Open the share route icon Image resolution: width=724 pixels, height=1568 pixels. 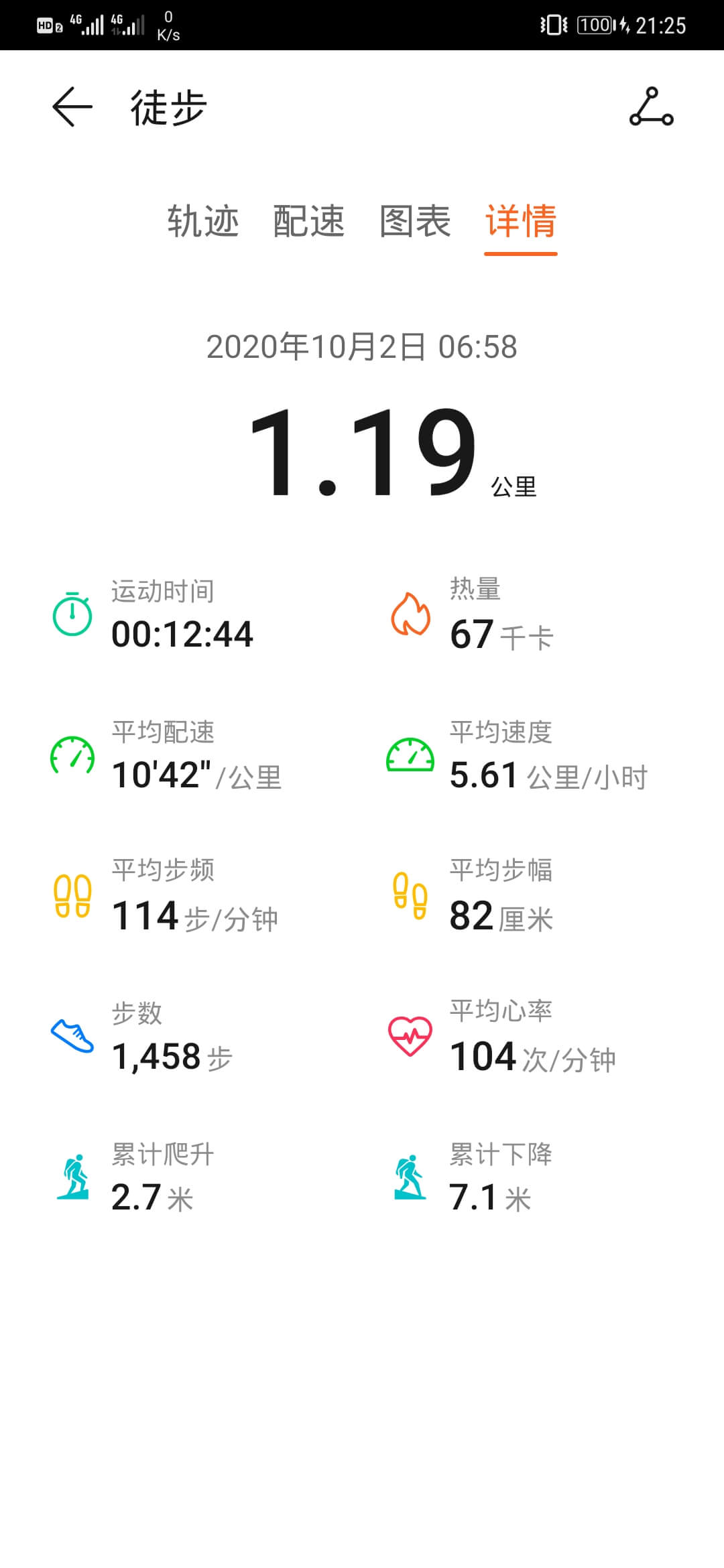[651, 107]
